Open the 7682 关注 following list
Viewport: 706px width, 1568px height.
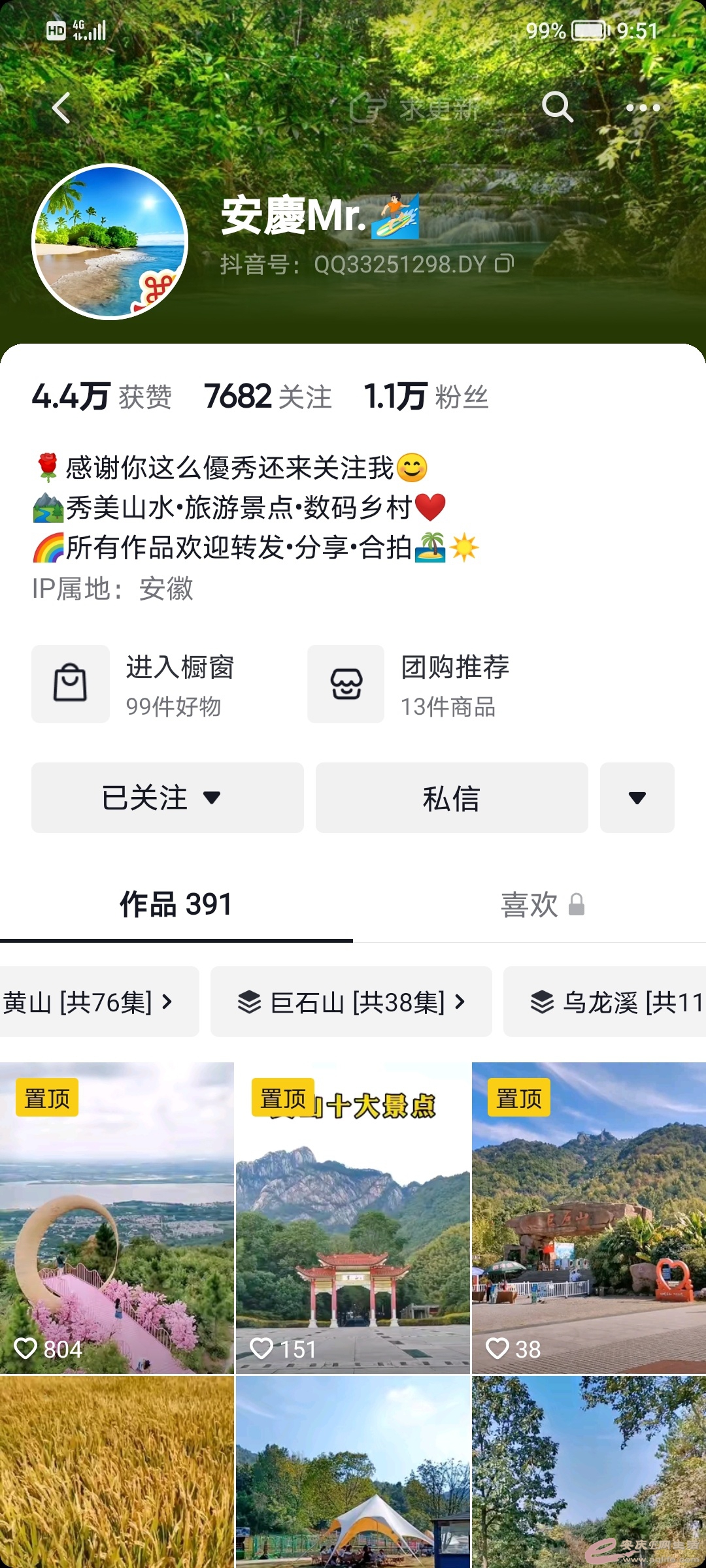[x=268, y=397]
